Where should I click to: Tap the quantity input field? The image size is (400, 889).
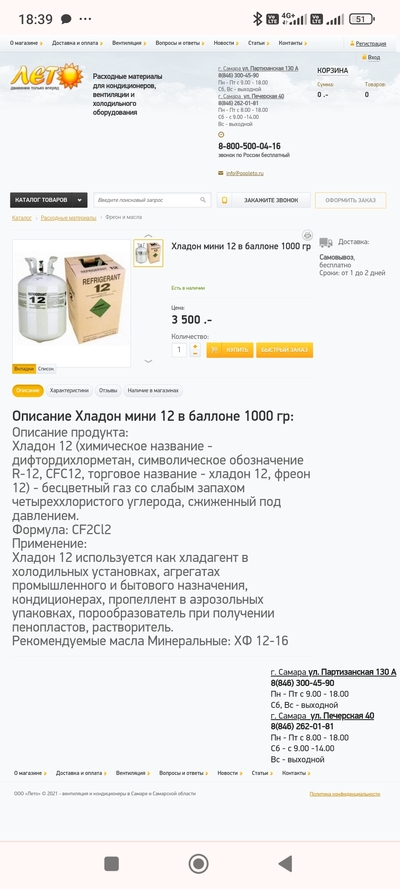pos(179,350)
